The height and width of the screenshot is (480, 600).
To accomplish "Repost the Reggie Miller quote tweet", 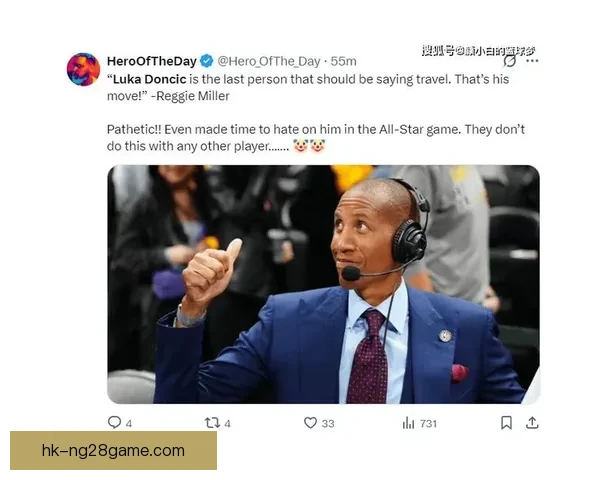I will pos(211,423).
